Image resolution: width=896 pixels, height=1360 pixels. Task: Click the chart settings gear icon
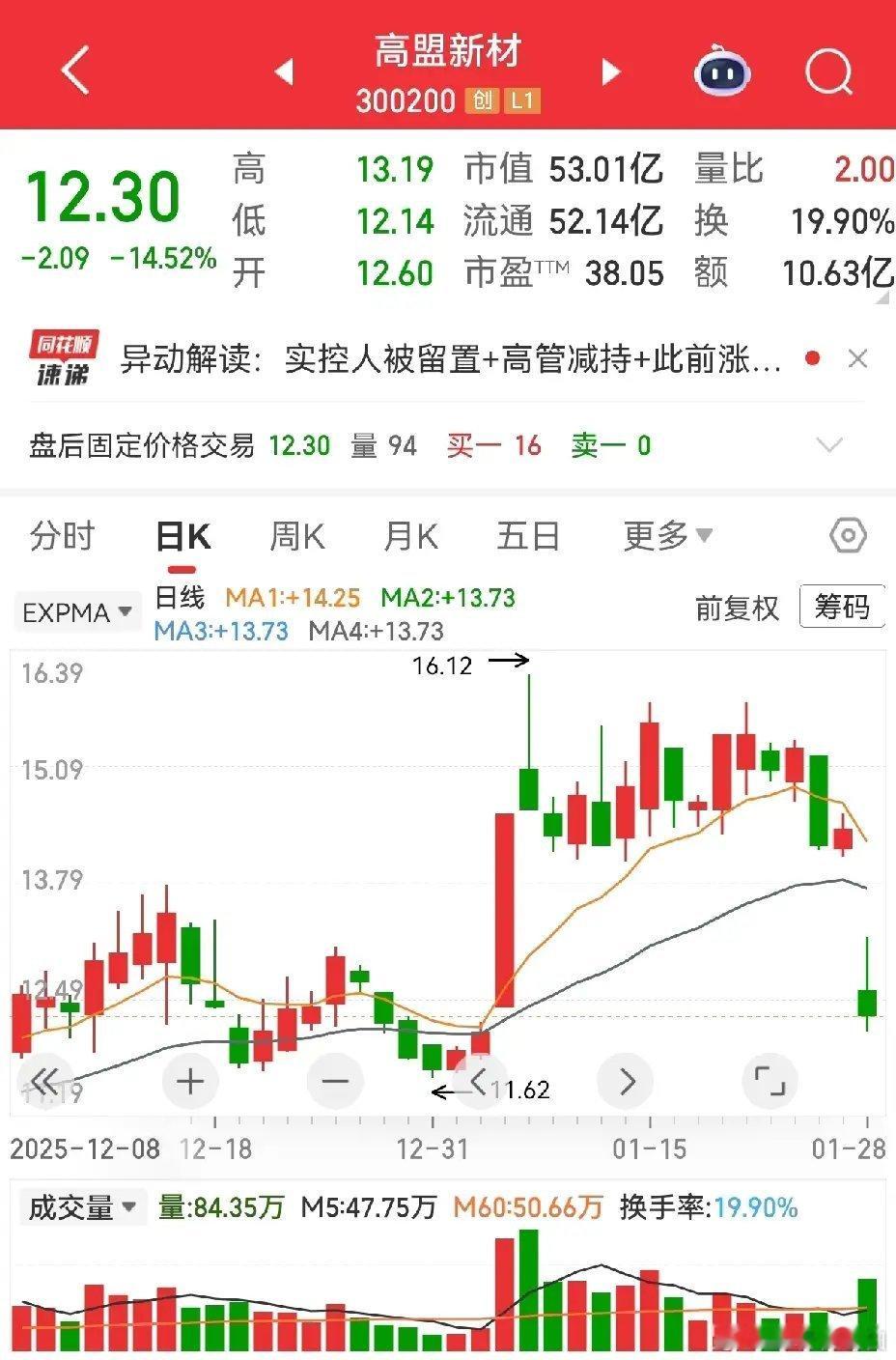tap(847, 536)
